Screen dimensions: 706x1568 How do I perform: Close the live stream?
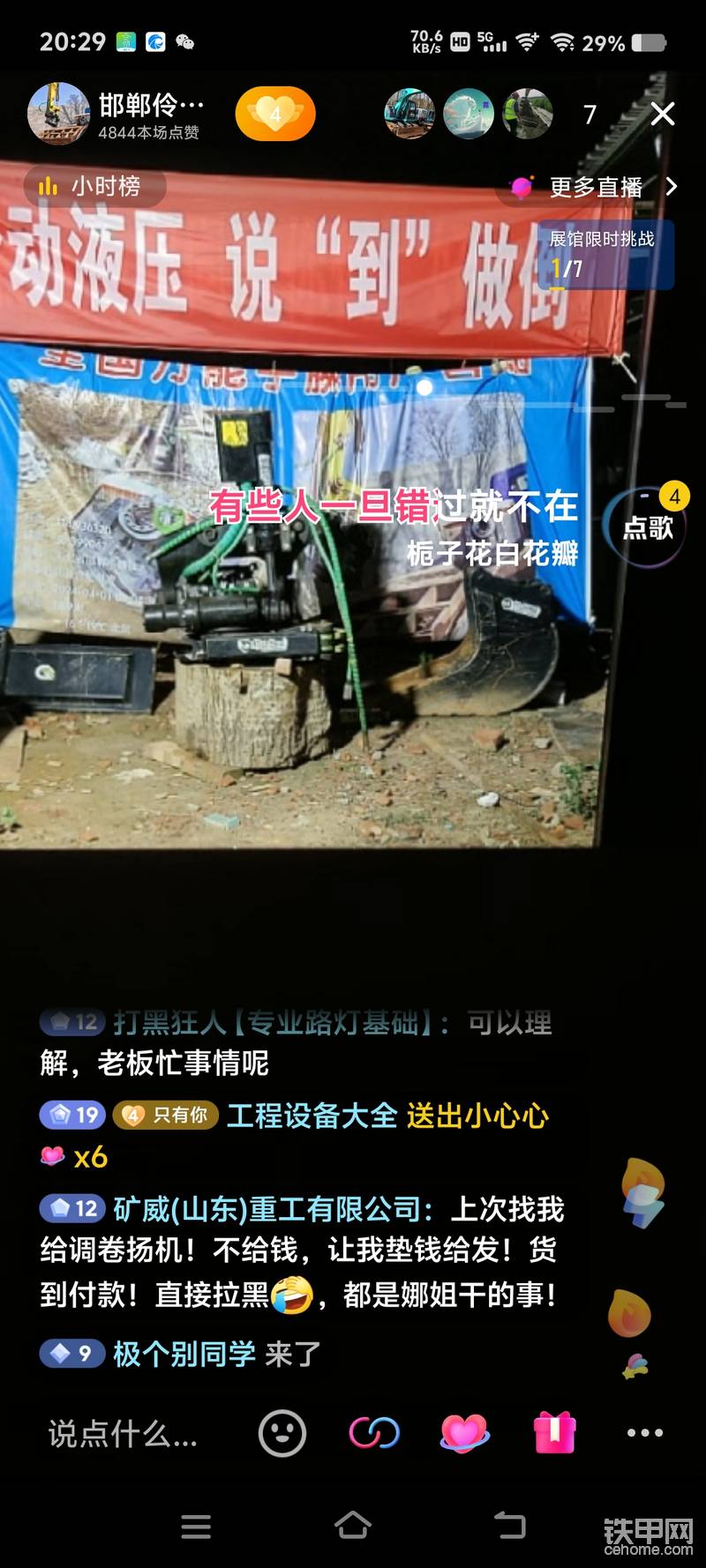(x=662, y=114)
